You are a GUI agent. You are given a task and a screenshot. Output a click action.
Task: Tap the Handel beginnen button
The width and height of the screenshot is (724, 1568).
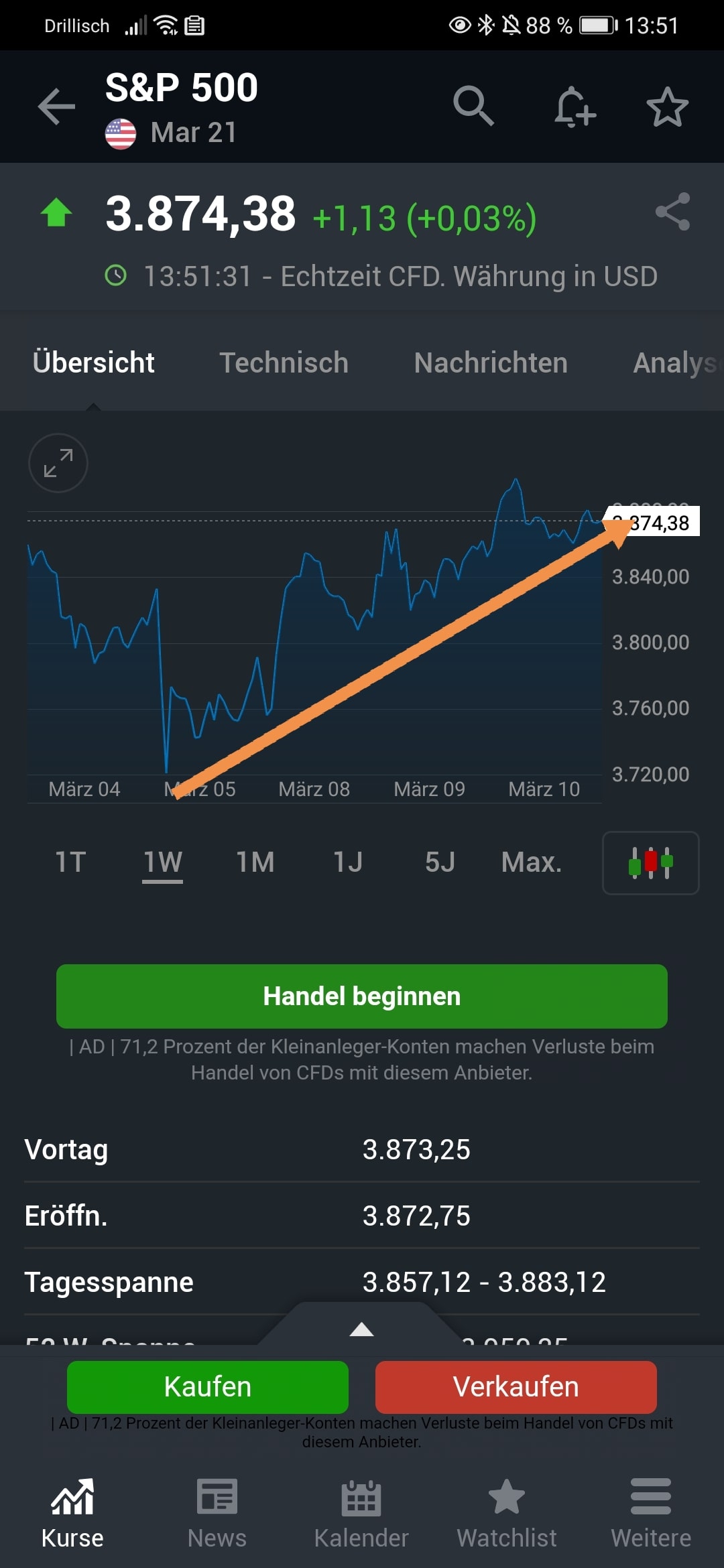(362, 996)
